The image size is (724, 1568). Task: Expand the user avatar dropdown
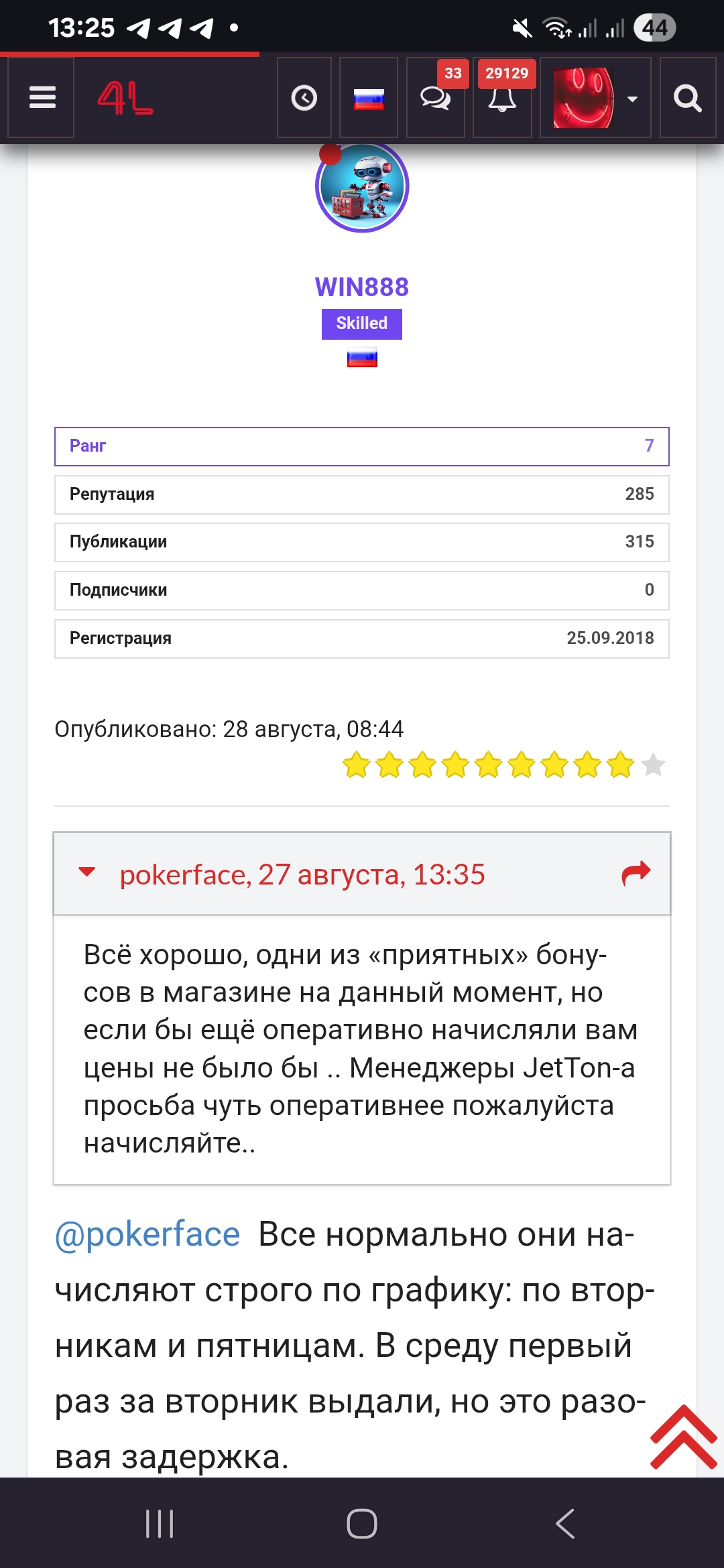(595, 98)
